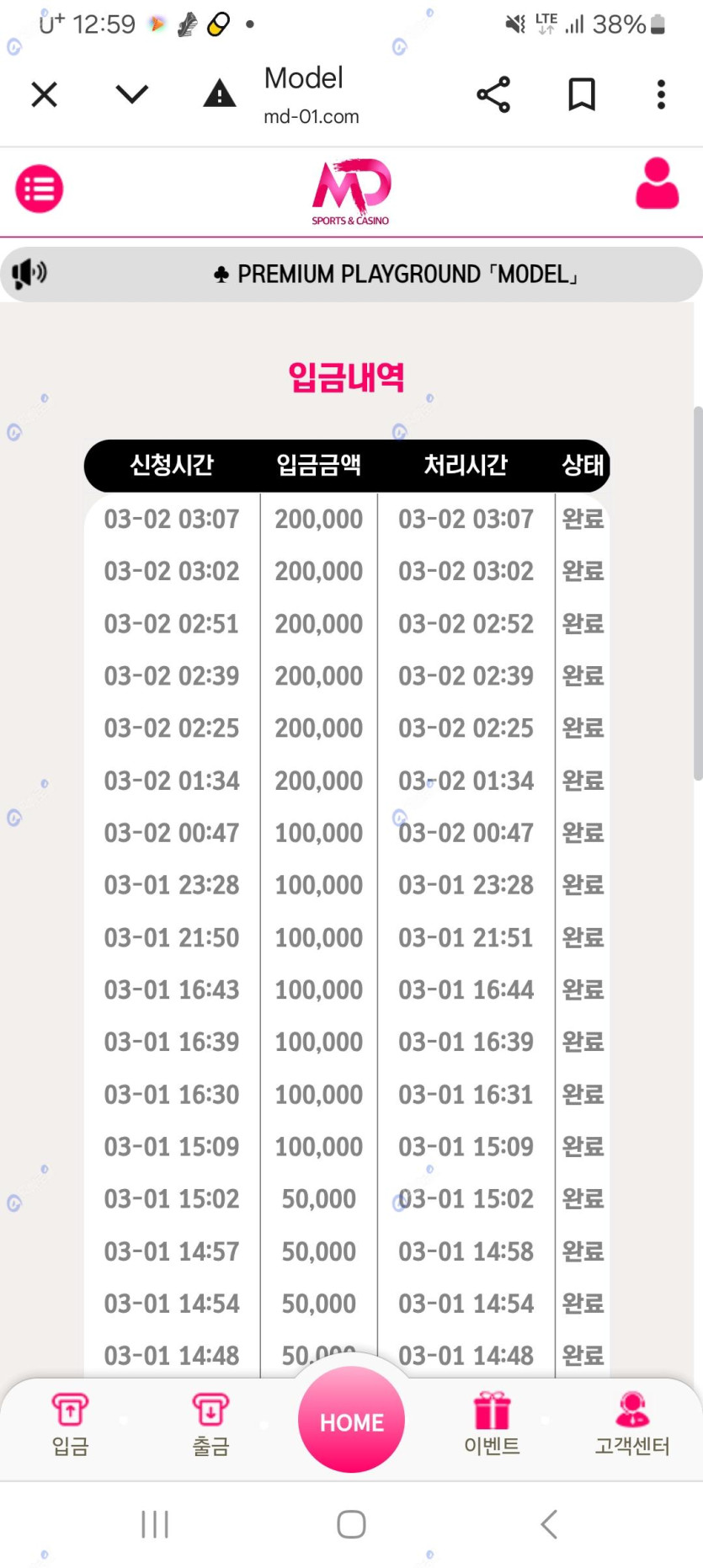The width and height of the screenshot is (703, 1568).
Task: Bookmark the current page
Action: tap(581, 94)
